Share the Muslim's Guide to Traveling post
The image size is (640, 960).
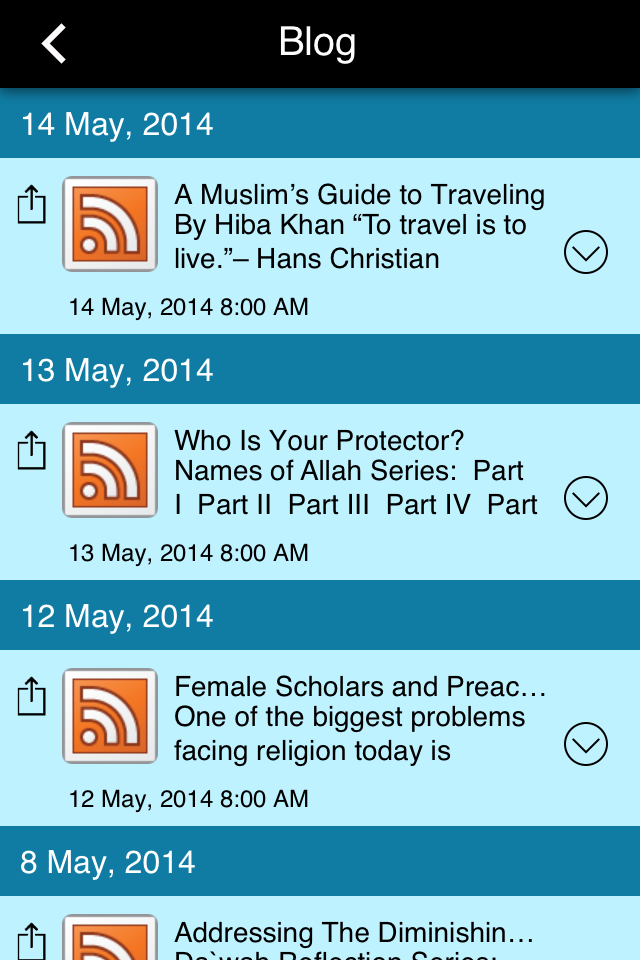tap(32, 205)
